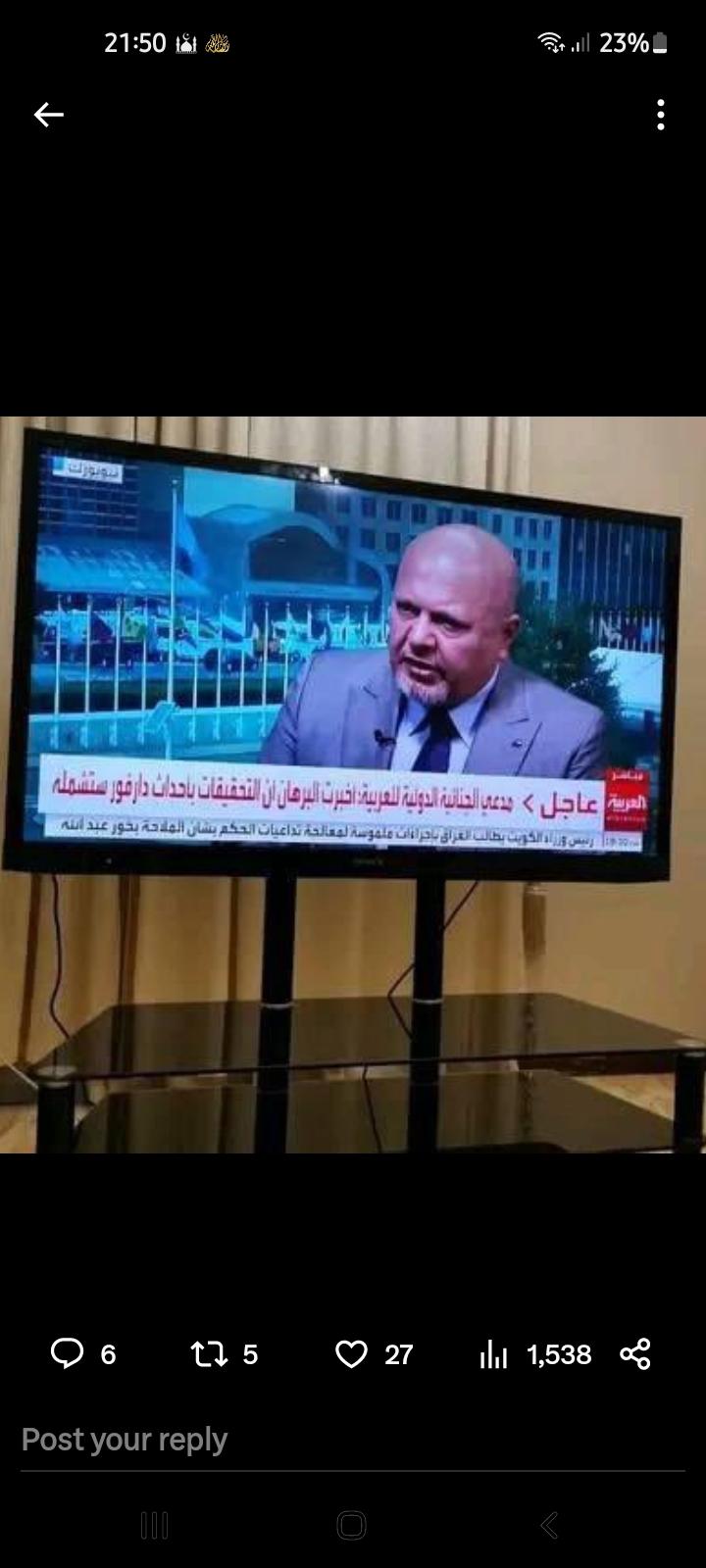Image resolution: width=706 pixels, height=1568 pixels.
Task: Go to the system home screen
Action: tap(351, 1525)
